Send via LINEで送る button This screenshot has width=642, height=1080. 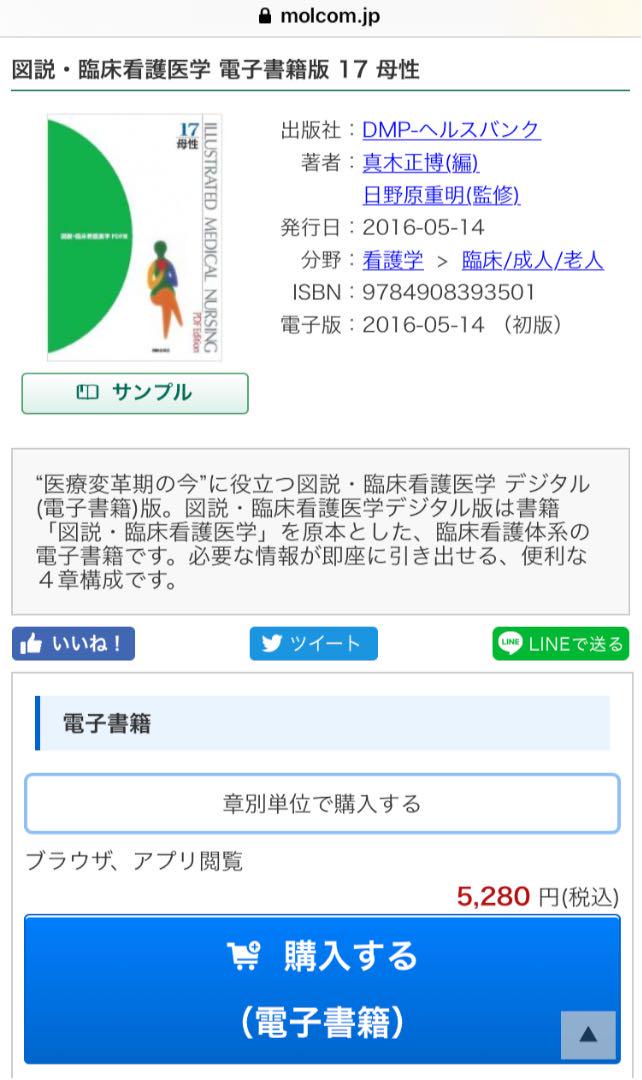(561, 644)
